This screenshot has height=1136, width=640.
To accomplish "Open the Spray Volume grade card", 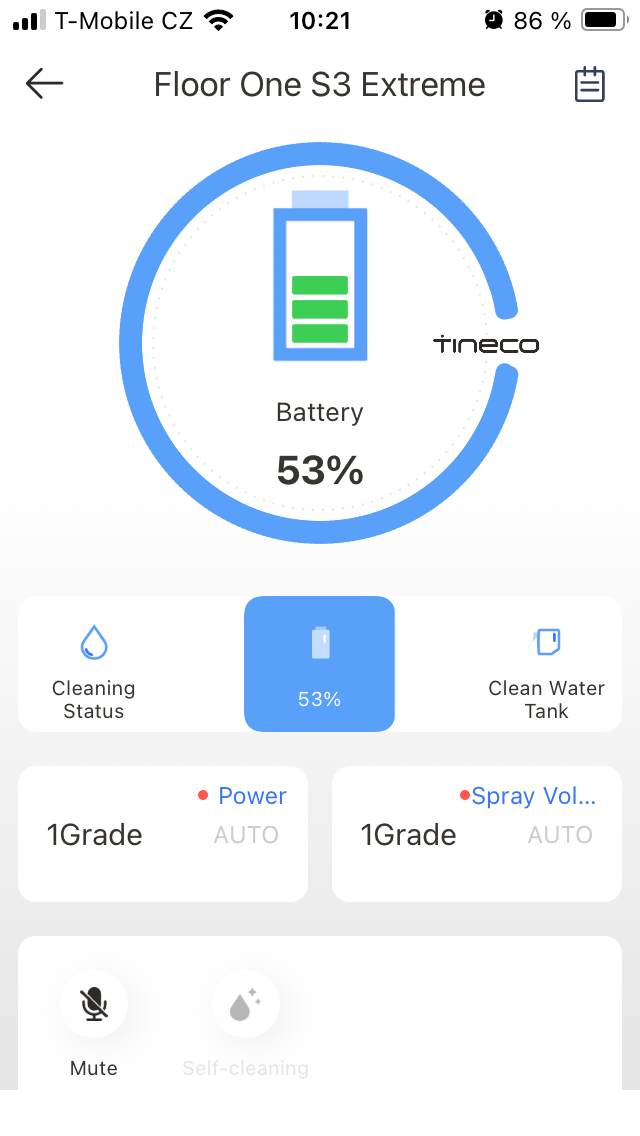I will click(477, 834).
